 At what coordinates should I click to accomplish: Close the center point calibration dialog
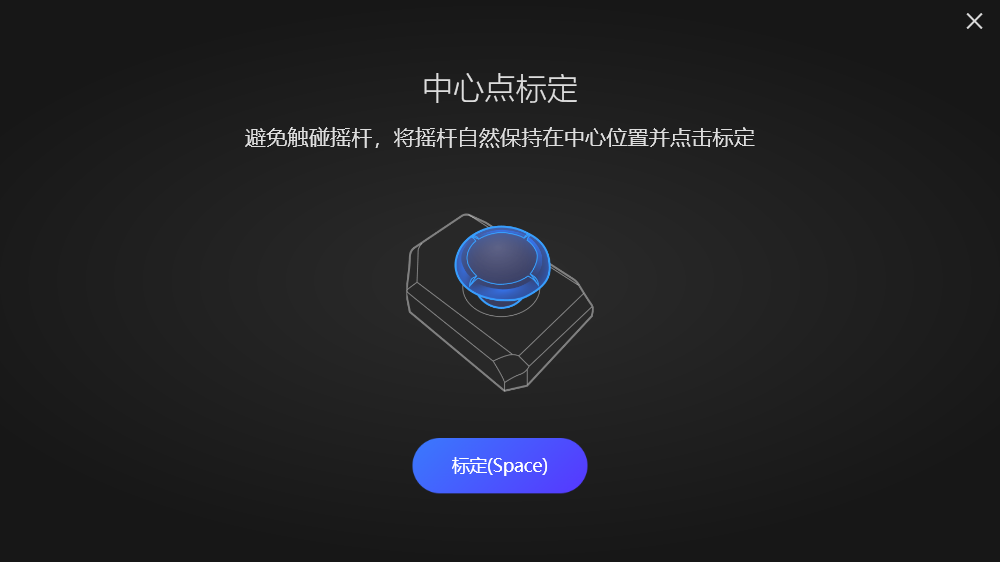[974, 21]
